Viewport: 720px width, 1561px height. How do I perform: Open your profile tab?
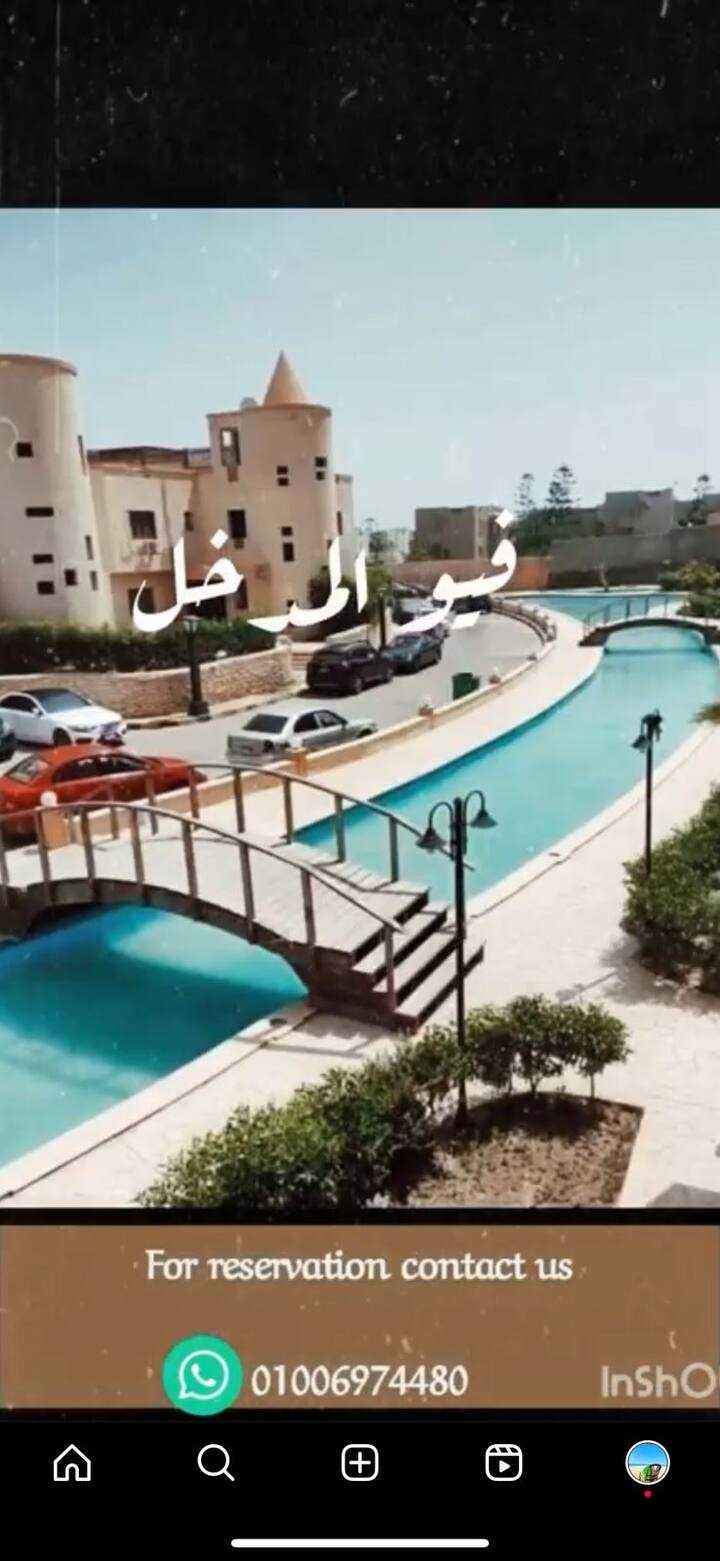[647, 1463]
